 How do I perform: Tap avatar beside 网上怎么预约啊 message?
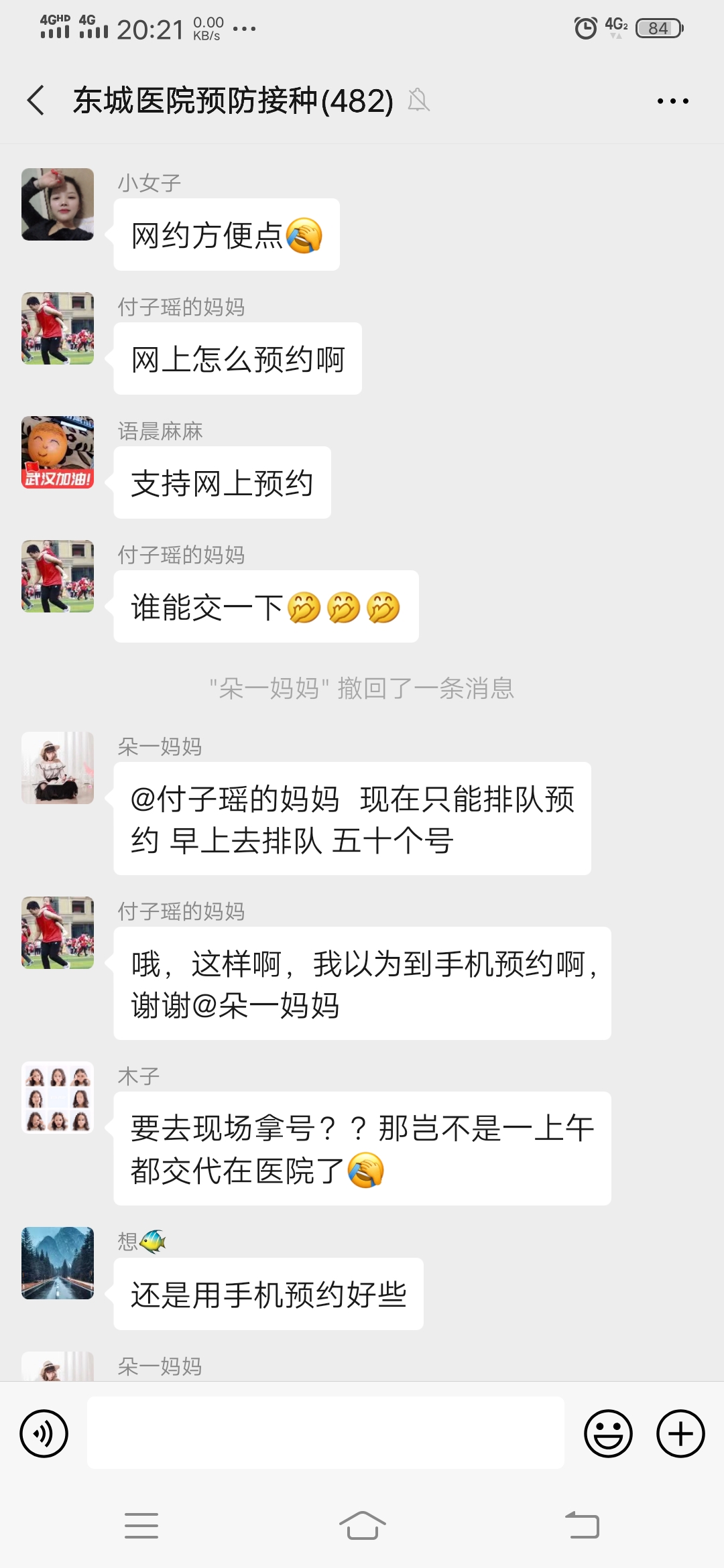tap(58, 328)
